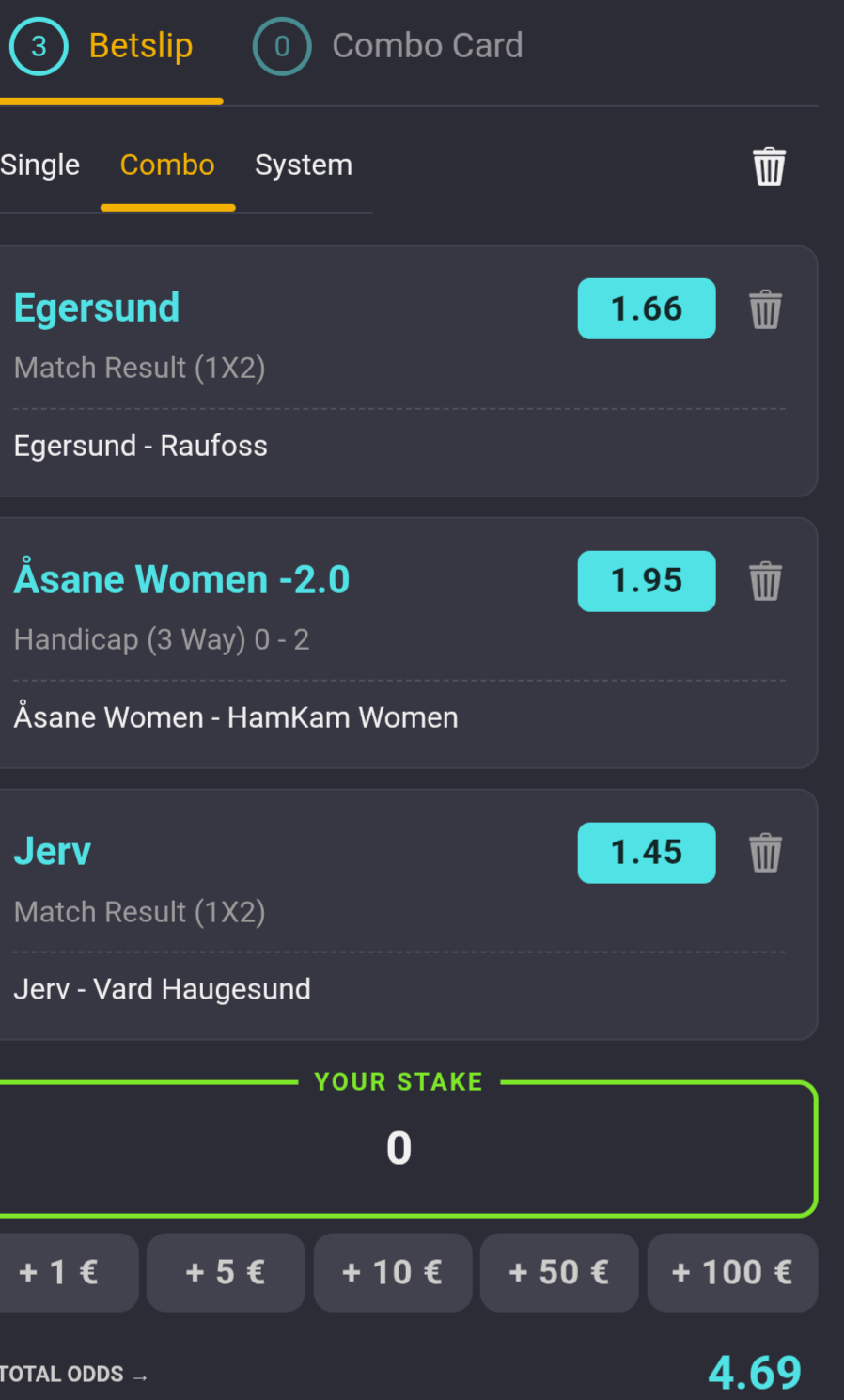Remove the Jerv selection from betslip
Viewport: 844px width, 1400px height.
coord(765,853)
